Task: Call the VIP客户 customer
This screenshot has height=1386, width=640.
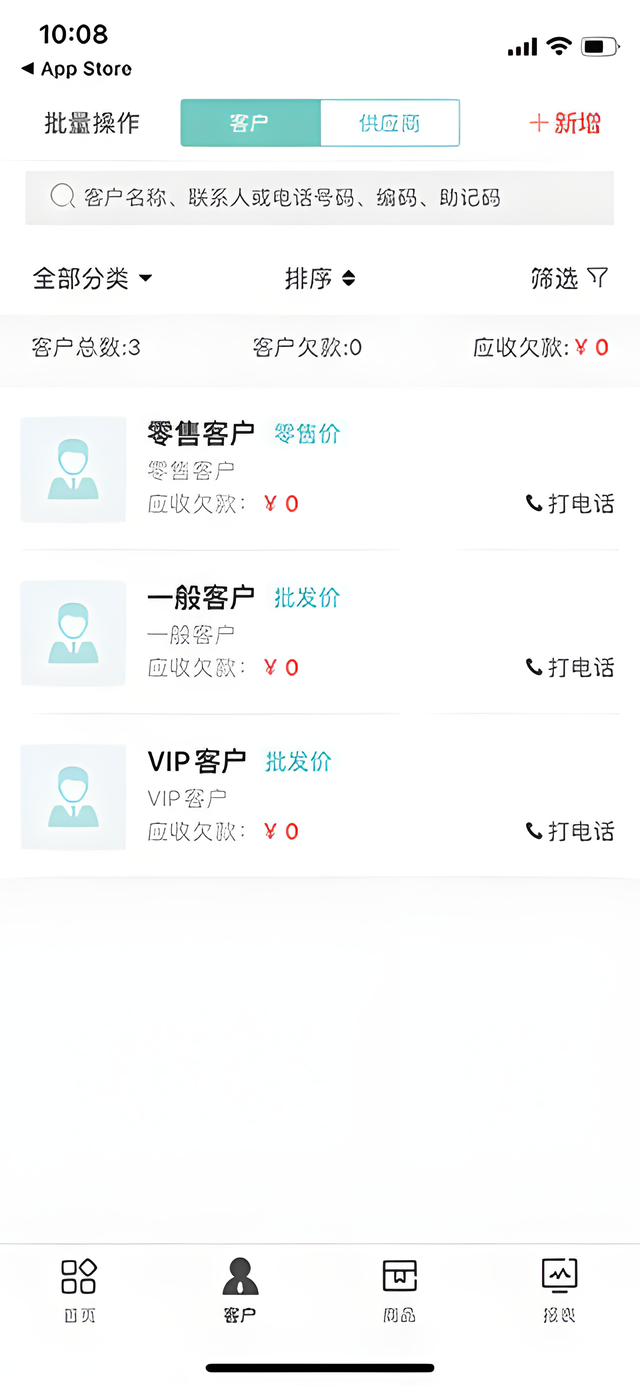Action: (x=571, y=832)
